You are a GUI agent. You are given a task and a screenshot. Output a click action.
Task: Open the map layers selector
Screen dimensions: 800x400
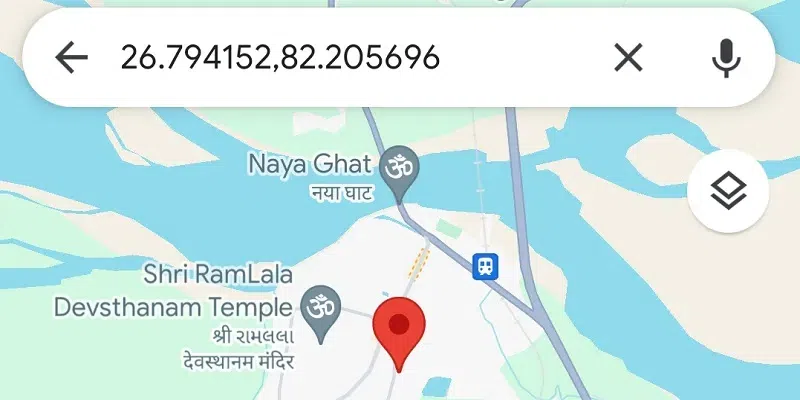click(728, 190)
